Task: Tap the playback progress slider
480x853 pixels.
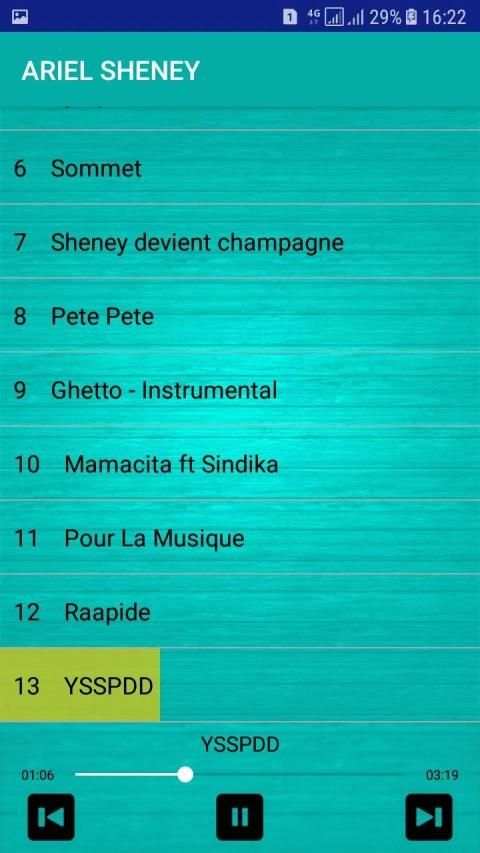Action: 239,774
